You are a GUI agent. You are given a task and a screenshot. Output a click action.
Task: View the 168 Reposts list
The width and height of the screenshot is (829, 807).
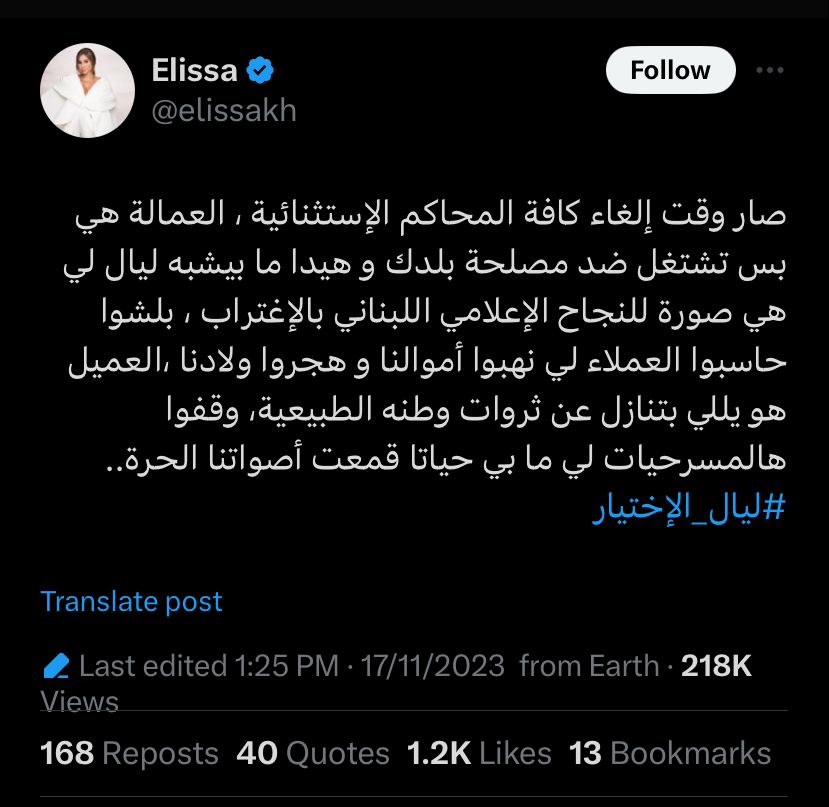tap(129, 753)
